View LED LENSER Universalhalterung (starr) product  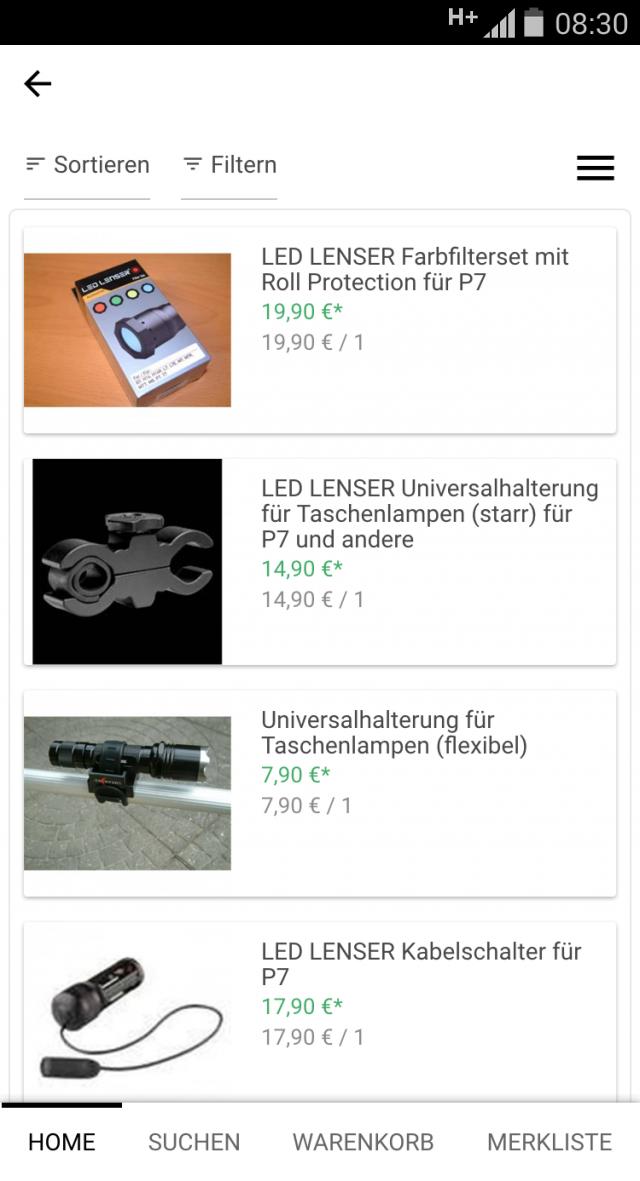tap(320, 561)
